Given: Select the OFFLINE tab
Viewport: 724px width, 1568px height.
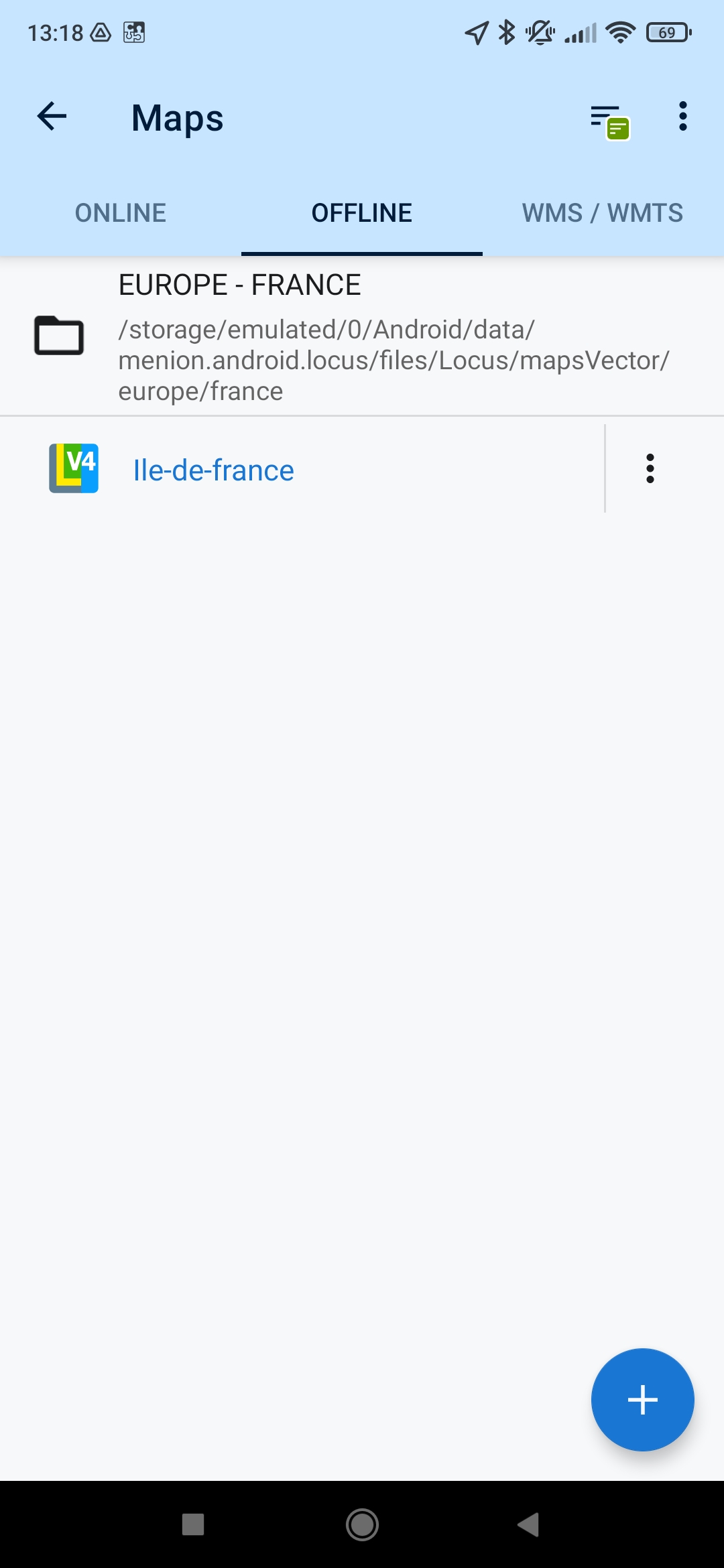Looking at the screenshot, I should pyautogui.click(x=362, y=213).
